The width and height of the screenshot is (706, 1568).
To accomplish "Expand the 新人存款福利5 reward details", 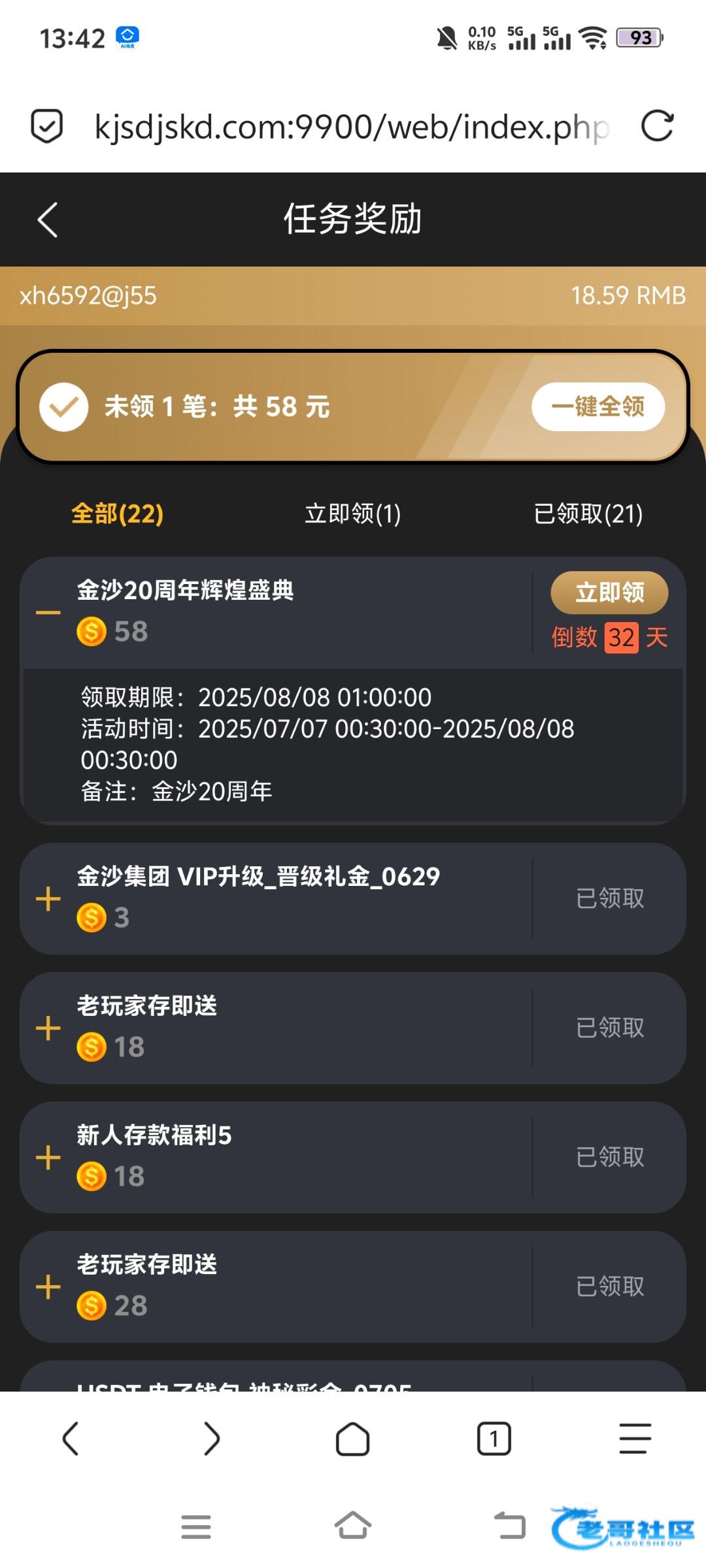I will coord(48,1158).
